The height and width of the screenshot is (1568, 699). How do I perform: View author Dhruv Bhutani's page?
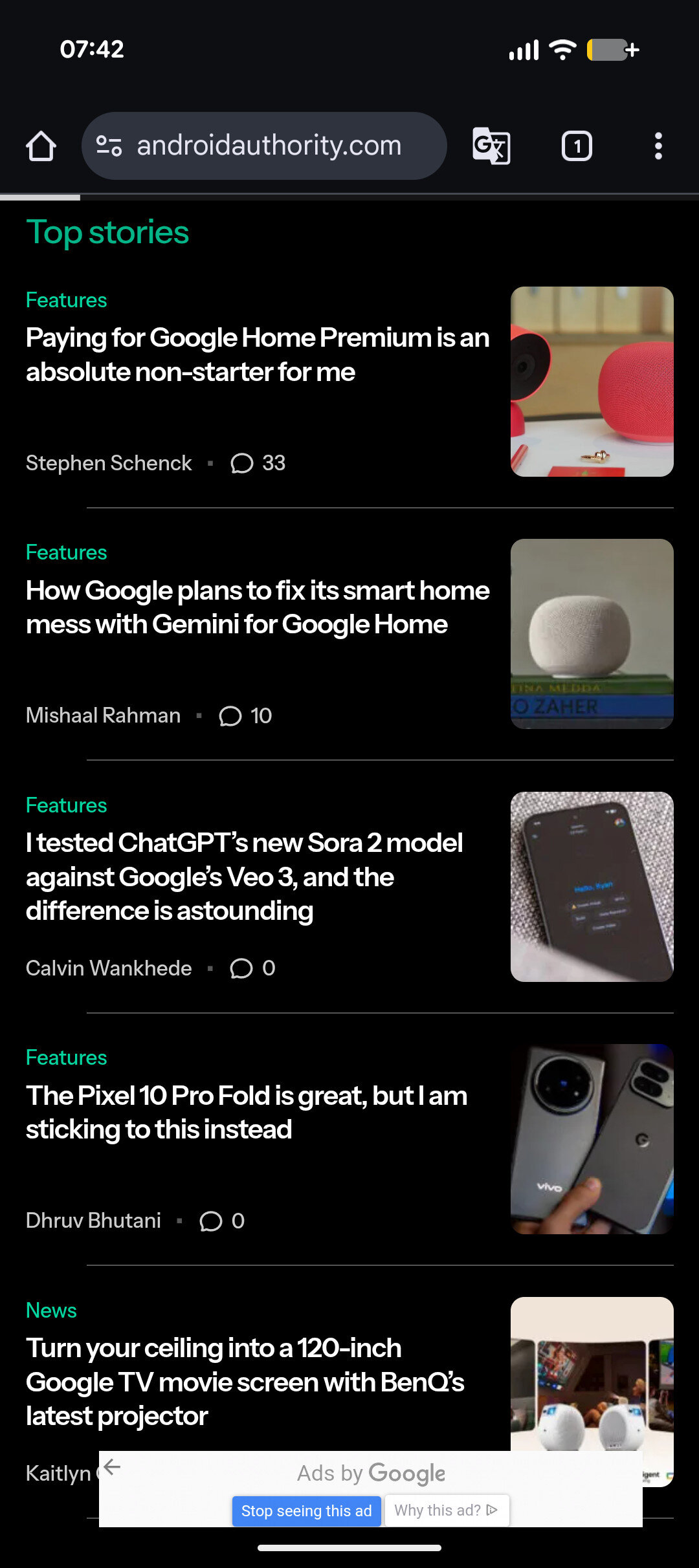tap(93, 1221)
